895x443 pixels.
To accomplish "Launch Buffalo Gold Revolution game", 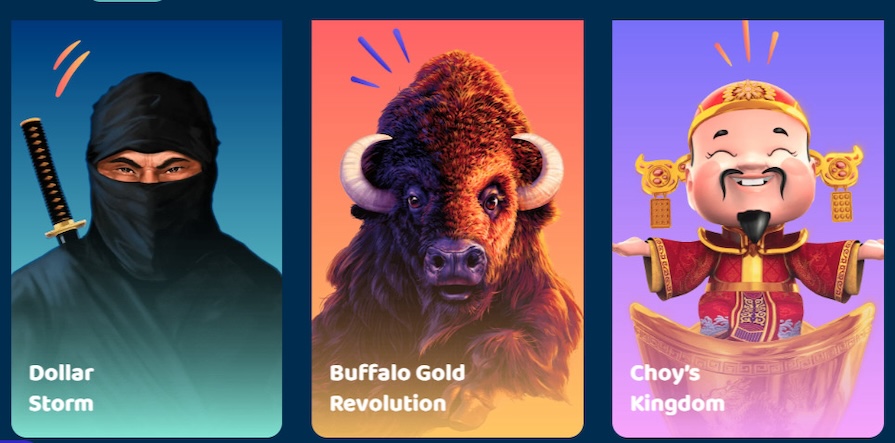I will (447, 228).
